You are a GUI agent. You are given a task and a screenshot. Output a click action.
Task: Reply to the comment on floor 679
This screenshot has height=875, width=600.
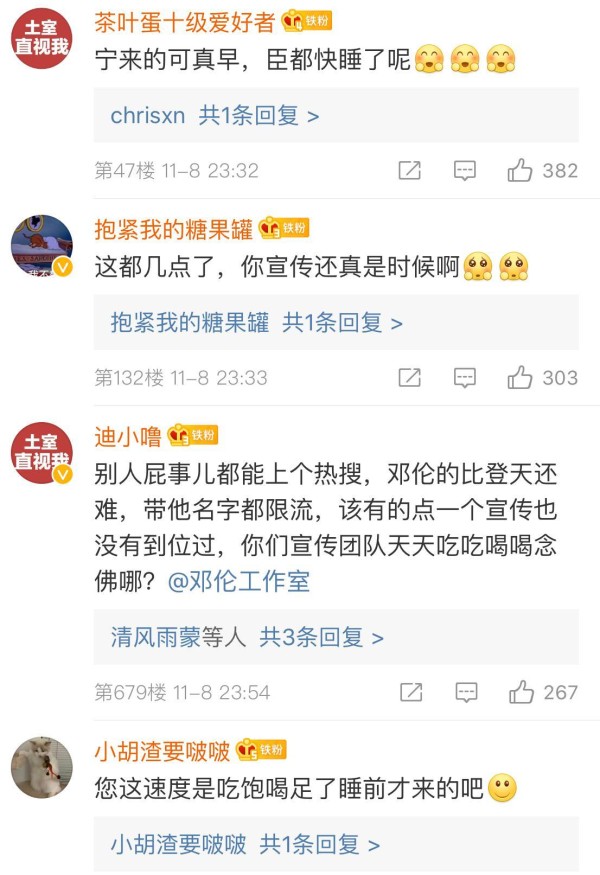pyautogui.click(x=464, y=692)
